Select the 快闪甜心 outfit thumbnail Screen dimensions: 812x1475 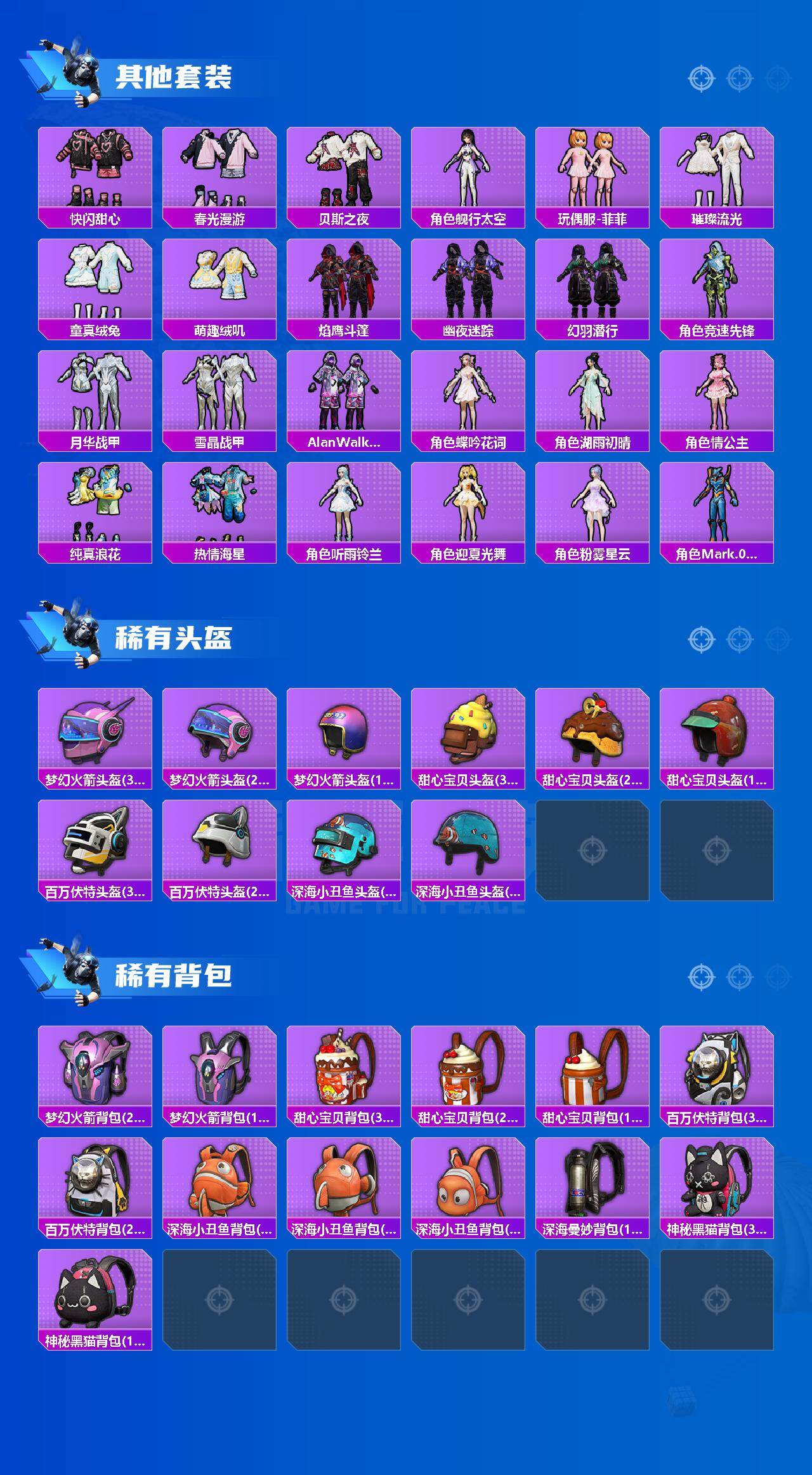pos(95,171)
